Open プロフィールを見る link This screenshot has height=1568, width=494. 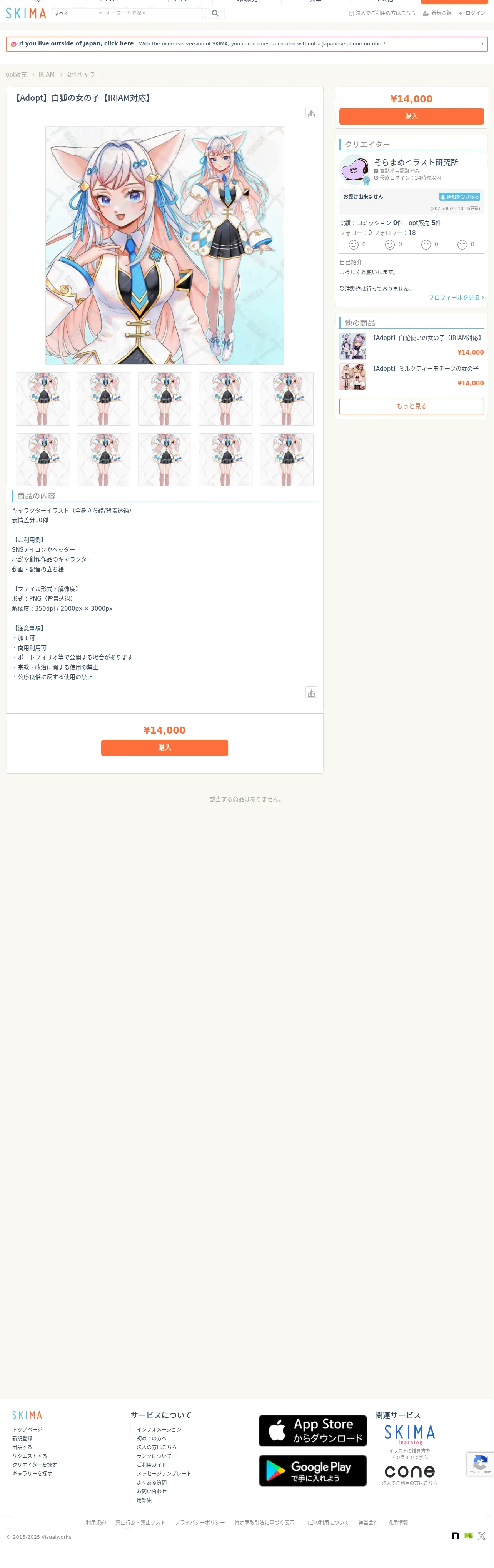click(456, 298)
